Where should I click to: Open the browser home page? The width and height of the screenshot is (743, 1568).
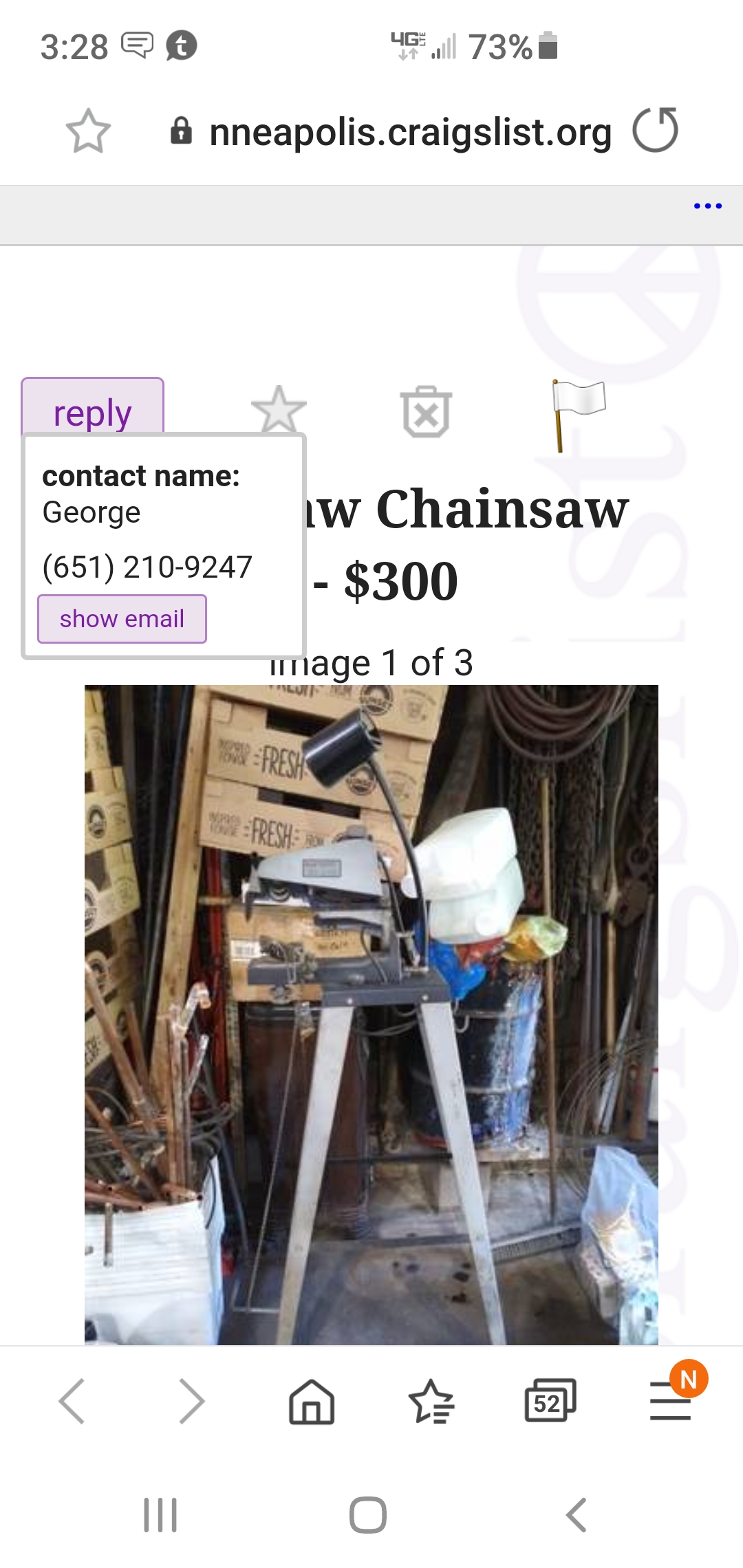(312, 1401)
